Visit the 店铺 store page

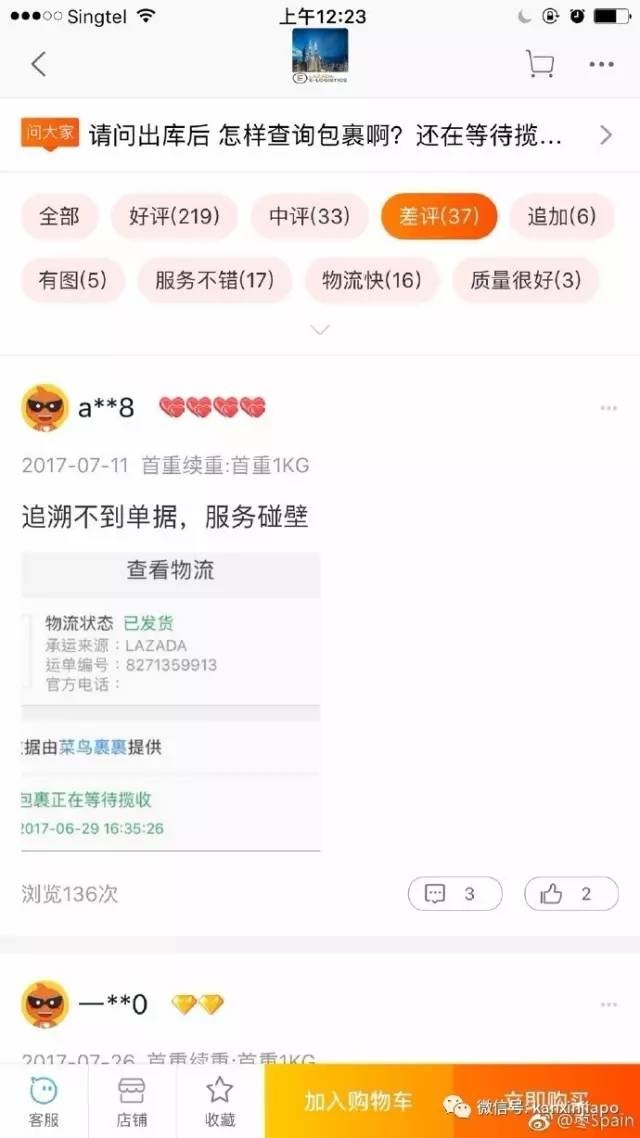pyautogui.click(x=131, y=1100)
